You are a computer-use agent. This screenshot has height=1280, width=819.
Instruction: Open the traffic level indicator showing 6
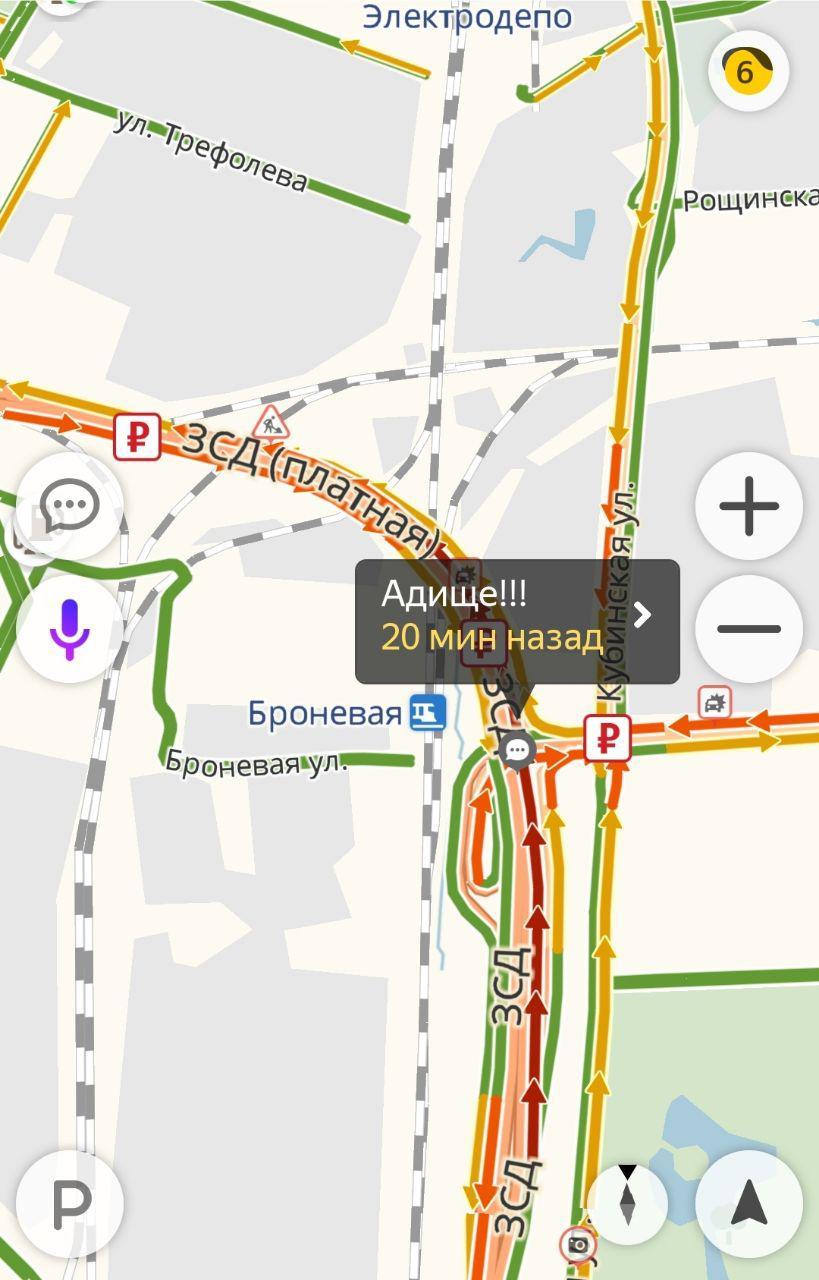point(748,71)
